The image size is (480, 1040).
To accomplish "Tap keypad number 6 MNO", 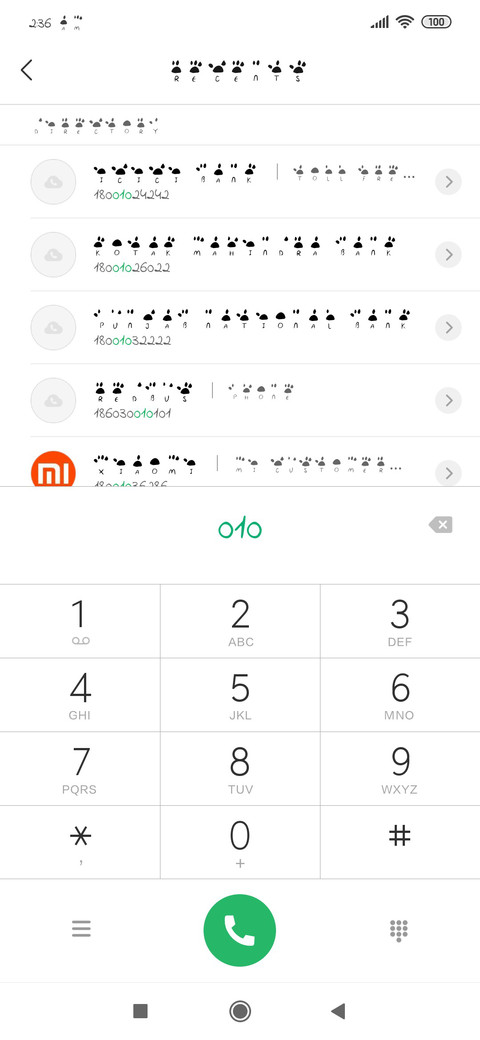I will click(x=400, y=695).
